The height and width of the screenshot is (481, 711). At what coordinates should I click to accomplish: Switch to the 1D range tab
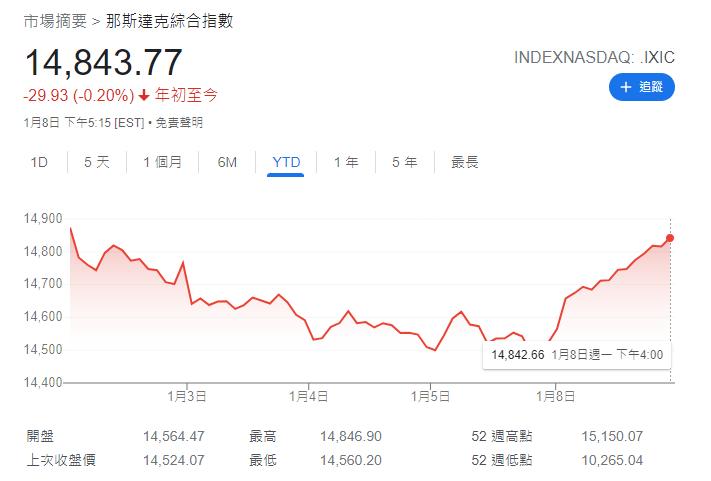(39, 162)
